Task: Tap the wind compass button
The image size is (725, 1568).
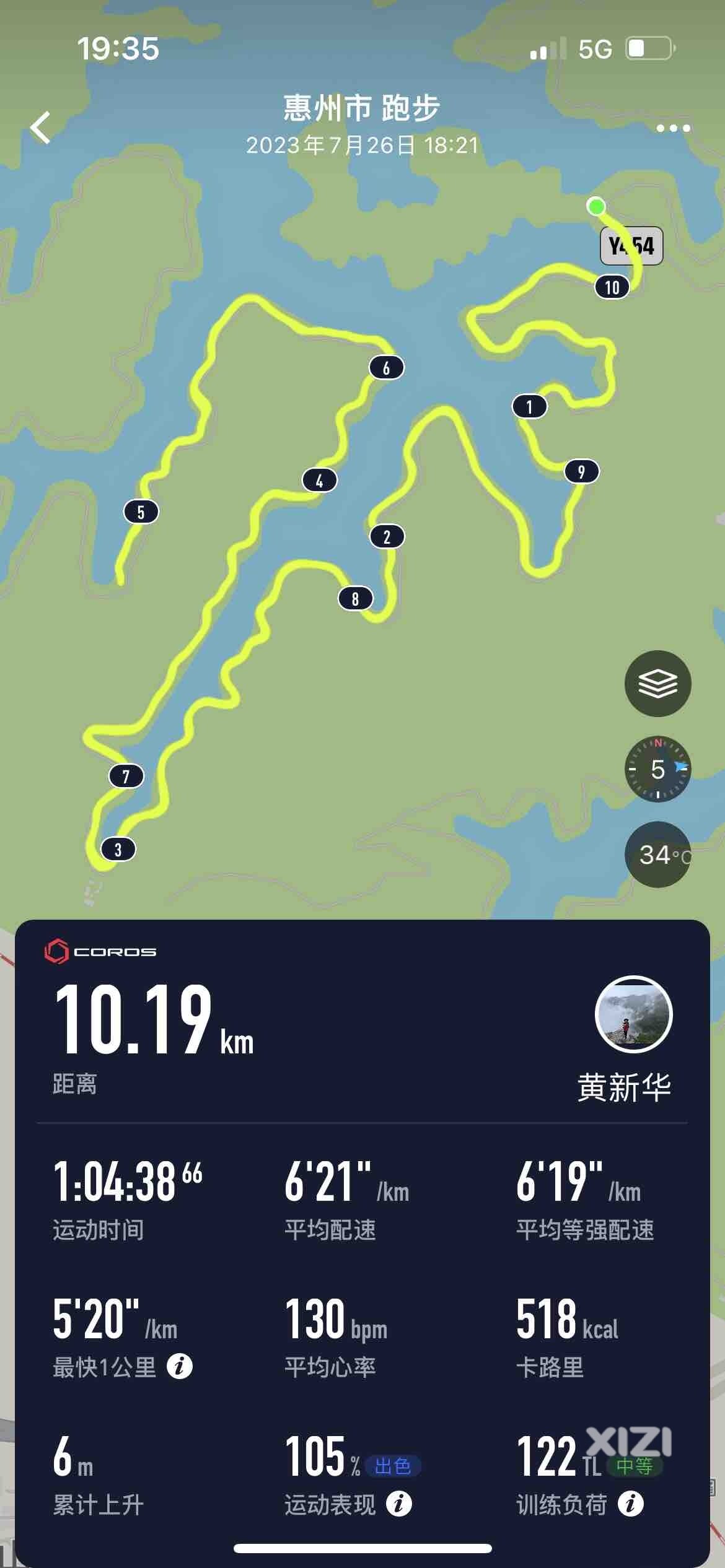Action: [657, 769]
